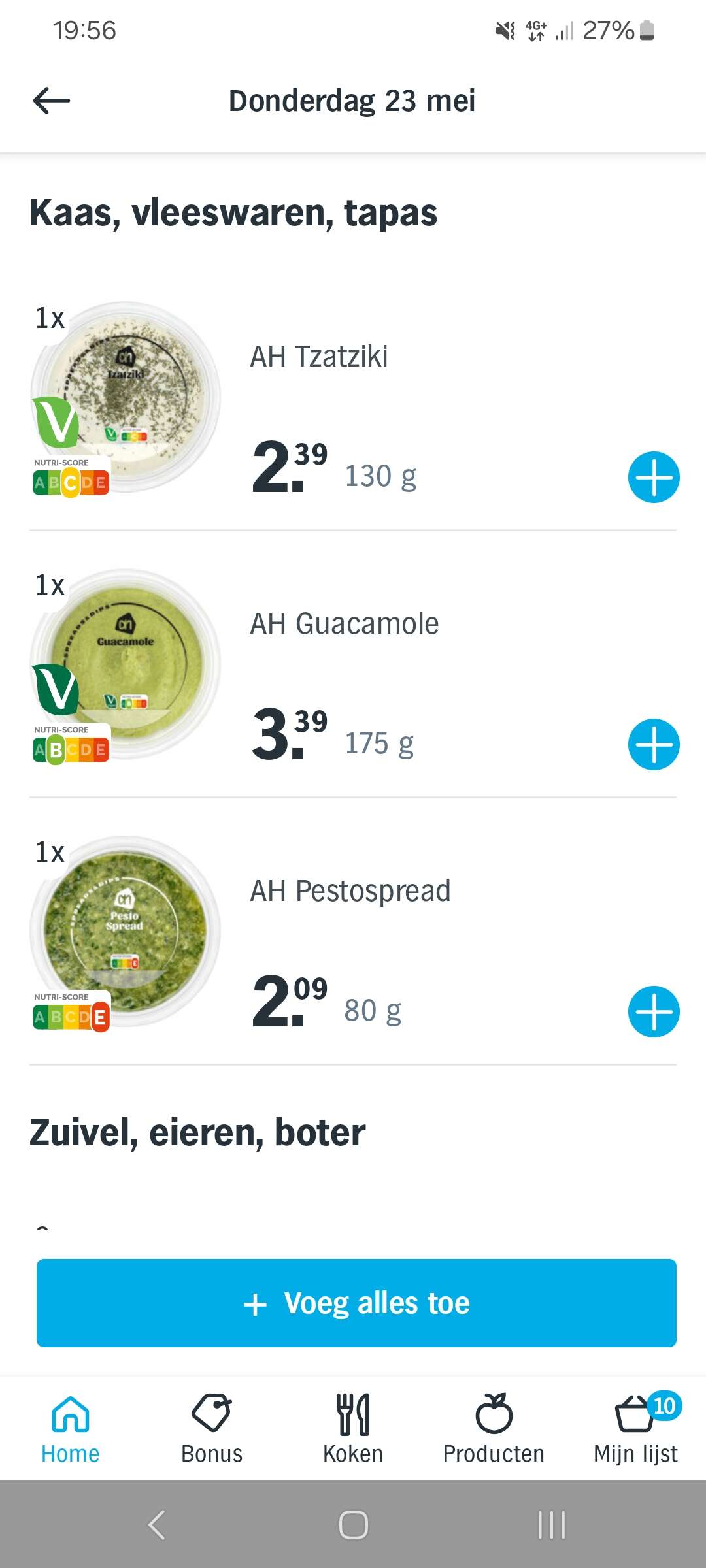Open the Koken tab
This screenshot has width=706, height=1568.
click(x=353, y=1429)
